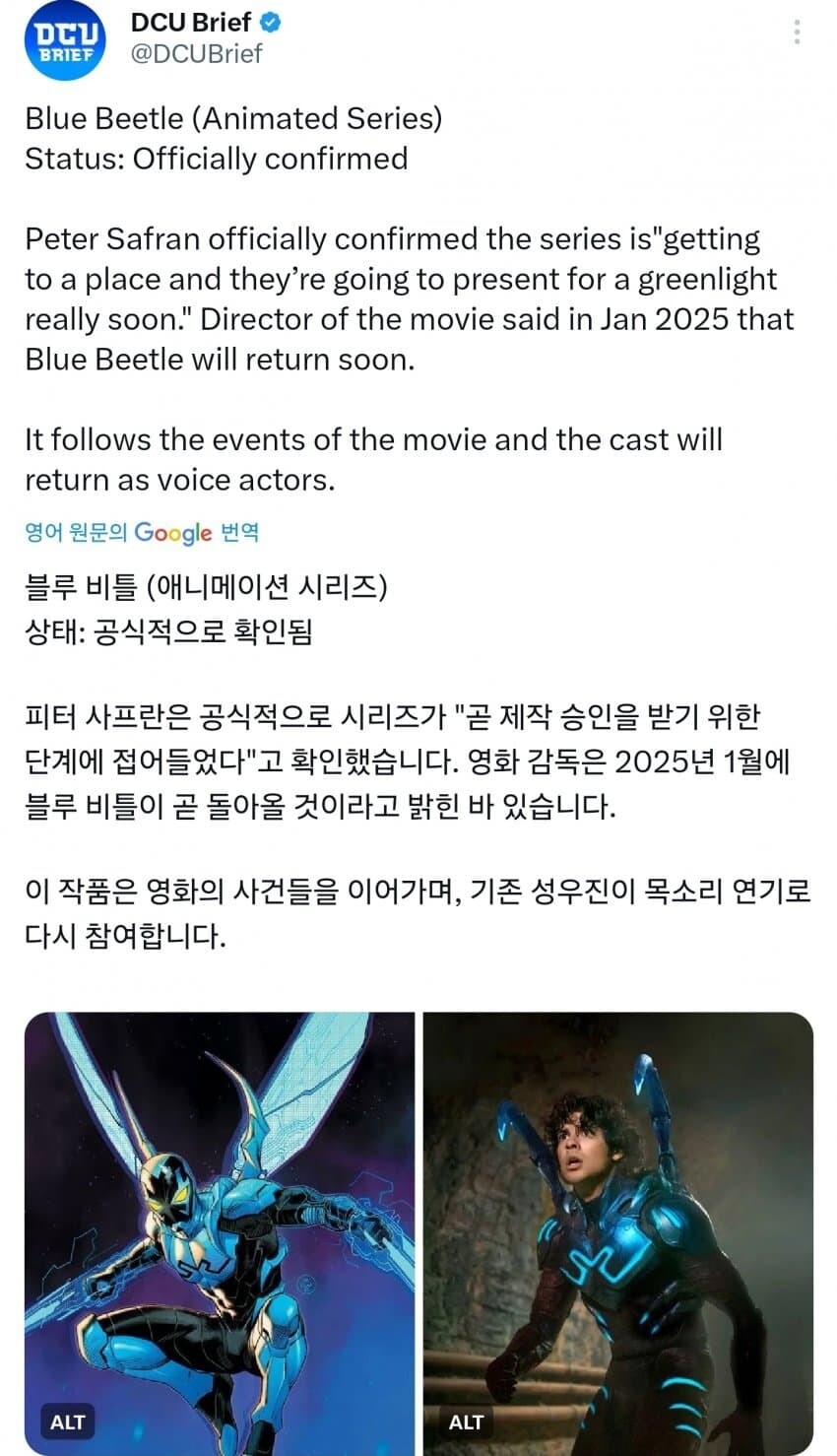Open the comic Blue Beetle artwork image

220,1212
